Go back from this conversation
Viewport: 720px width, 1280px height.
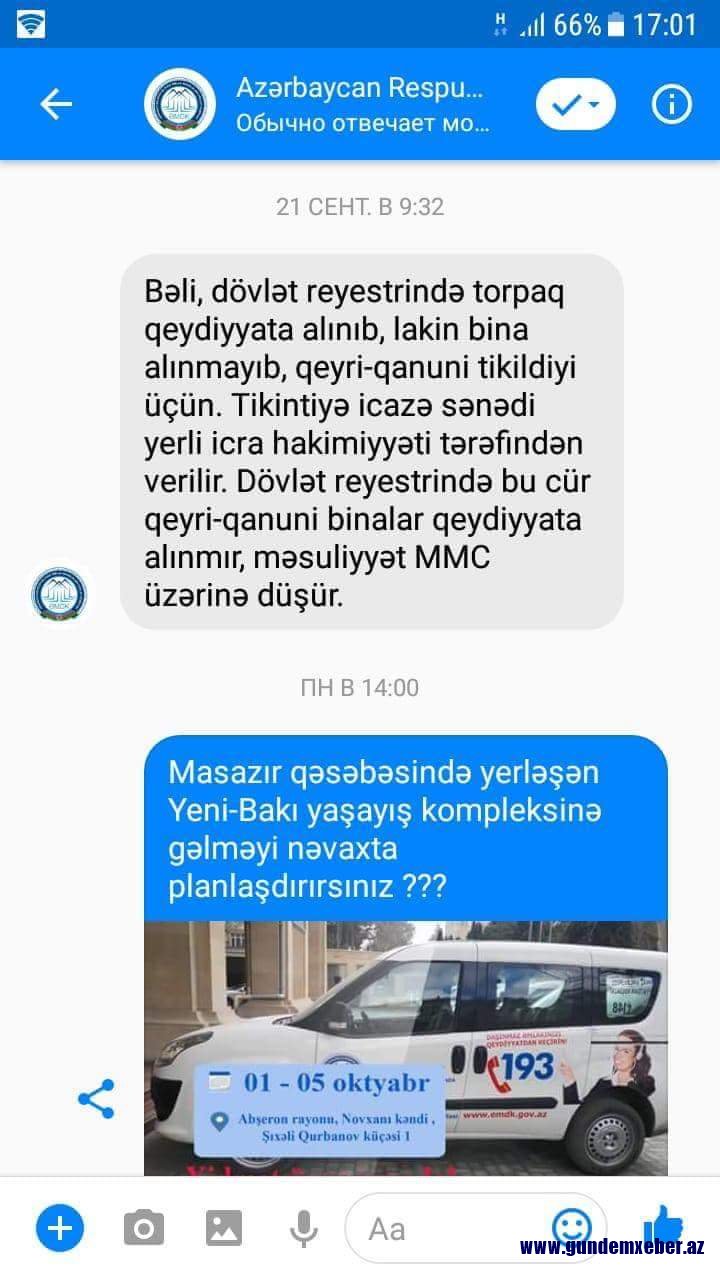pyautogui.click(x=56, y=104)
